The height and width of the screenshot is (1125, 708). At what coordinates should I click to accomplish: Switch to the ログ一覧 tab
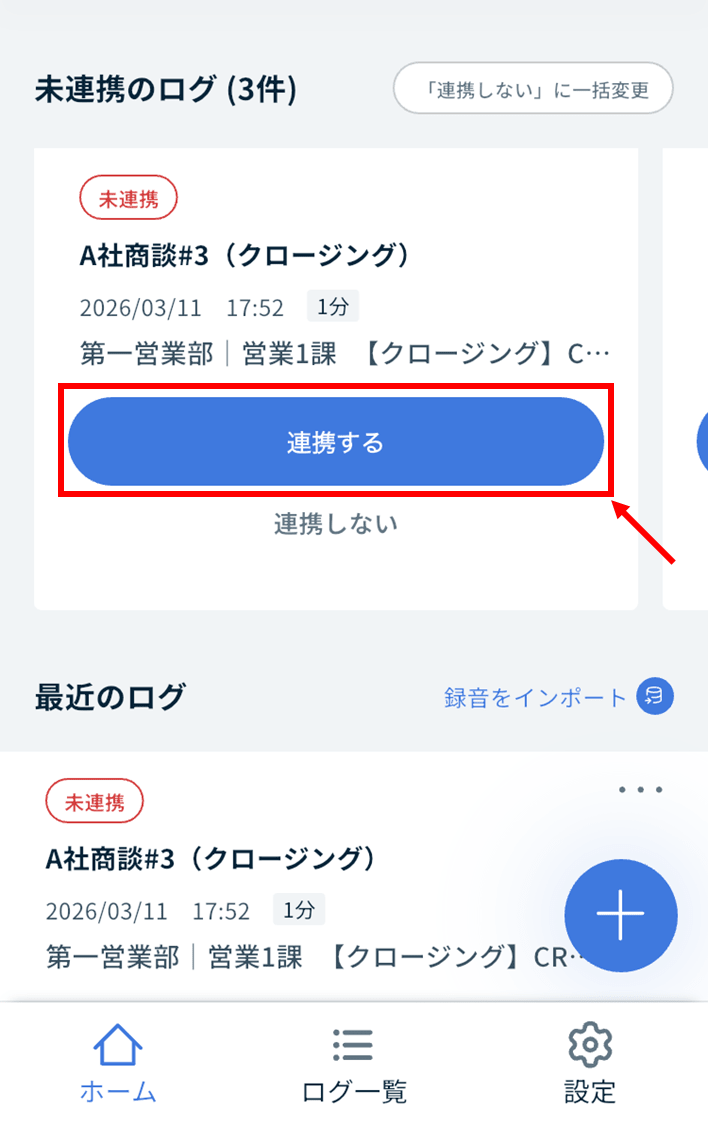(x=354, y=1065)
